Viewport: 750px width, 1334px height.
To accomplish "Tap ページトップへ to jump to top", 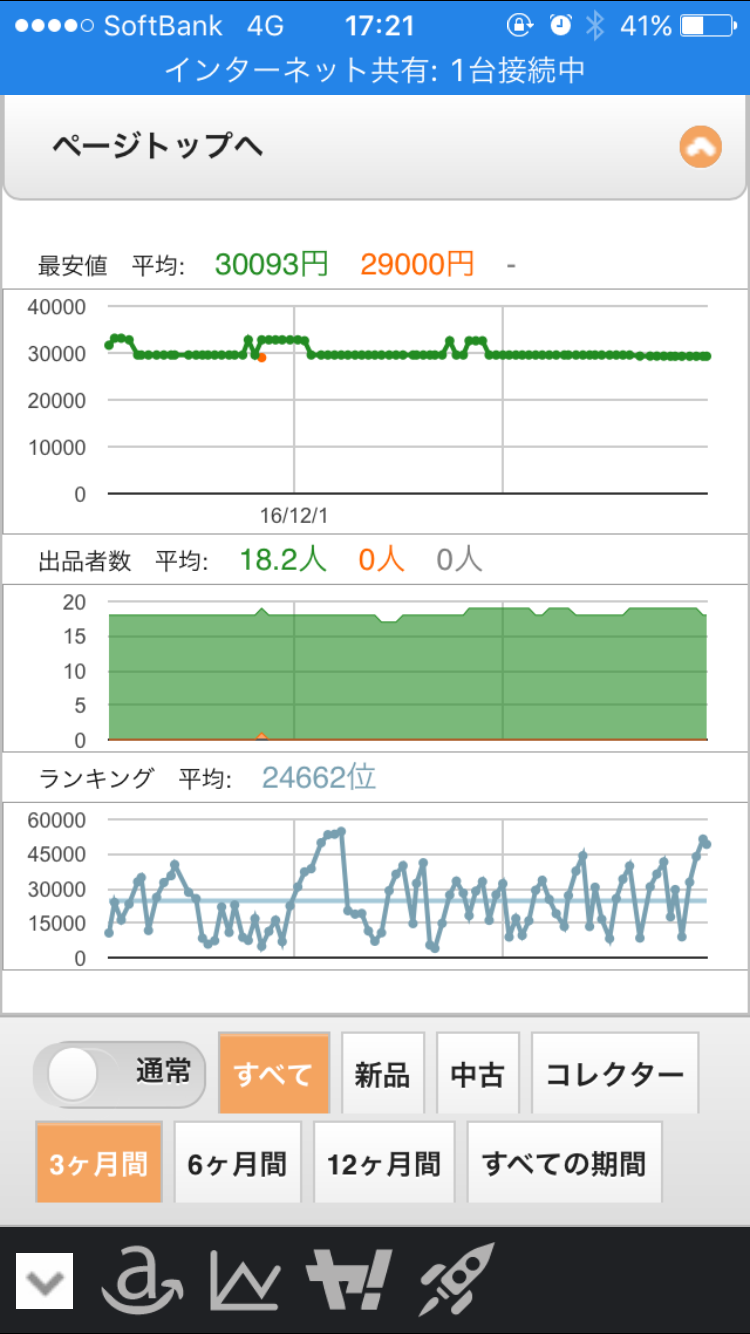I will [375, 146].
